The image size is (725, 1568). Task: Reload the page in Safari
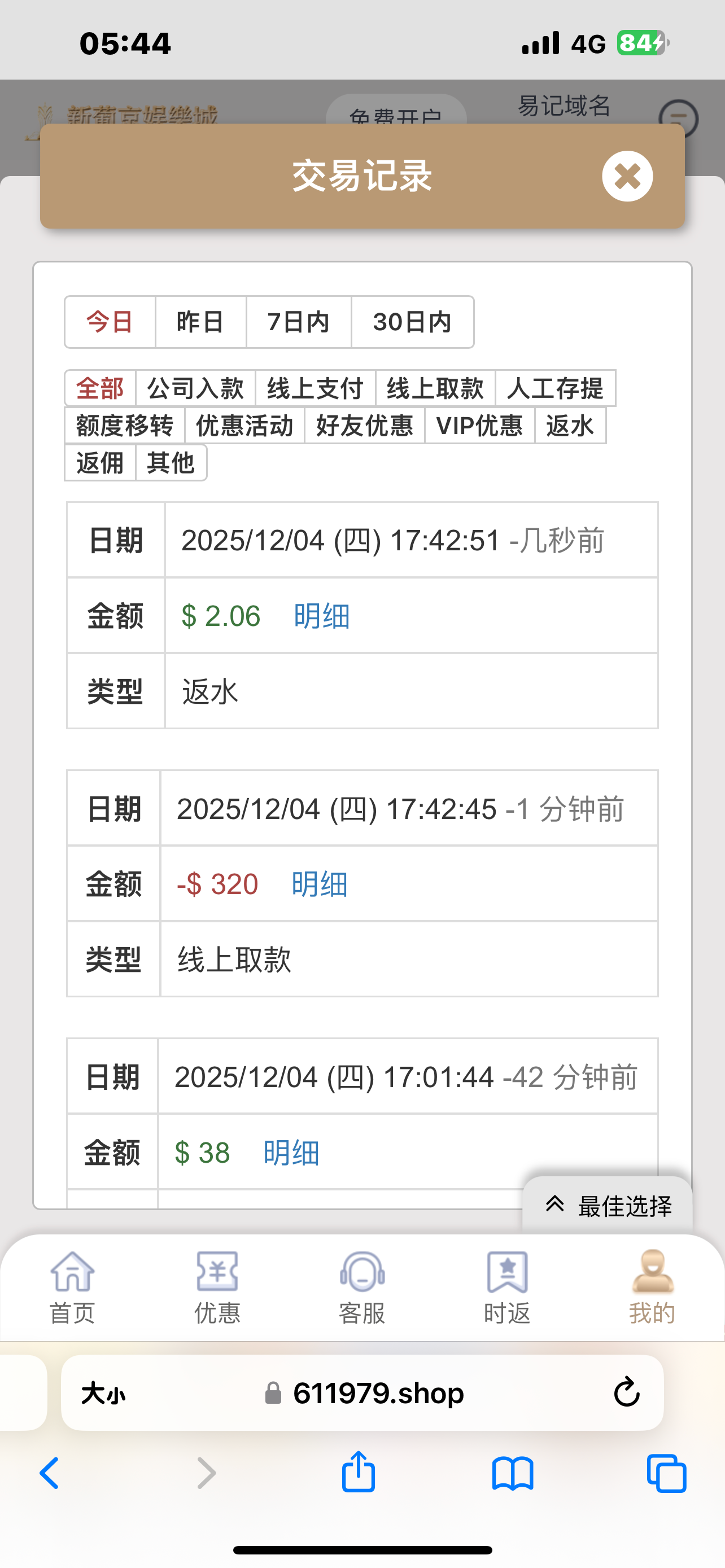(x=626, y=1392)
